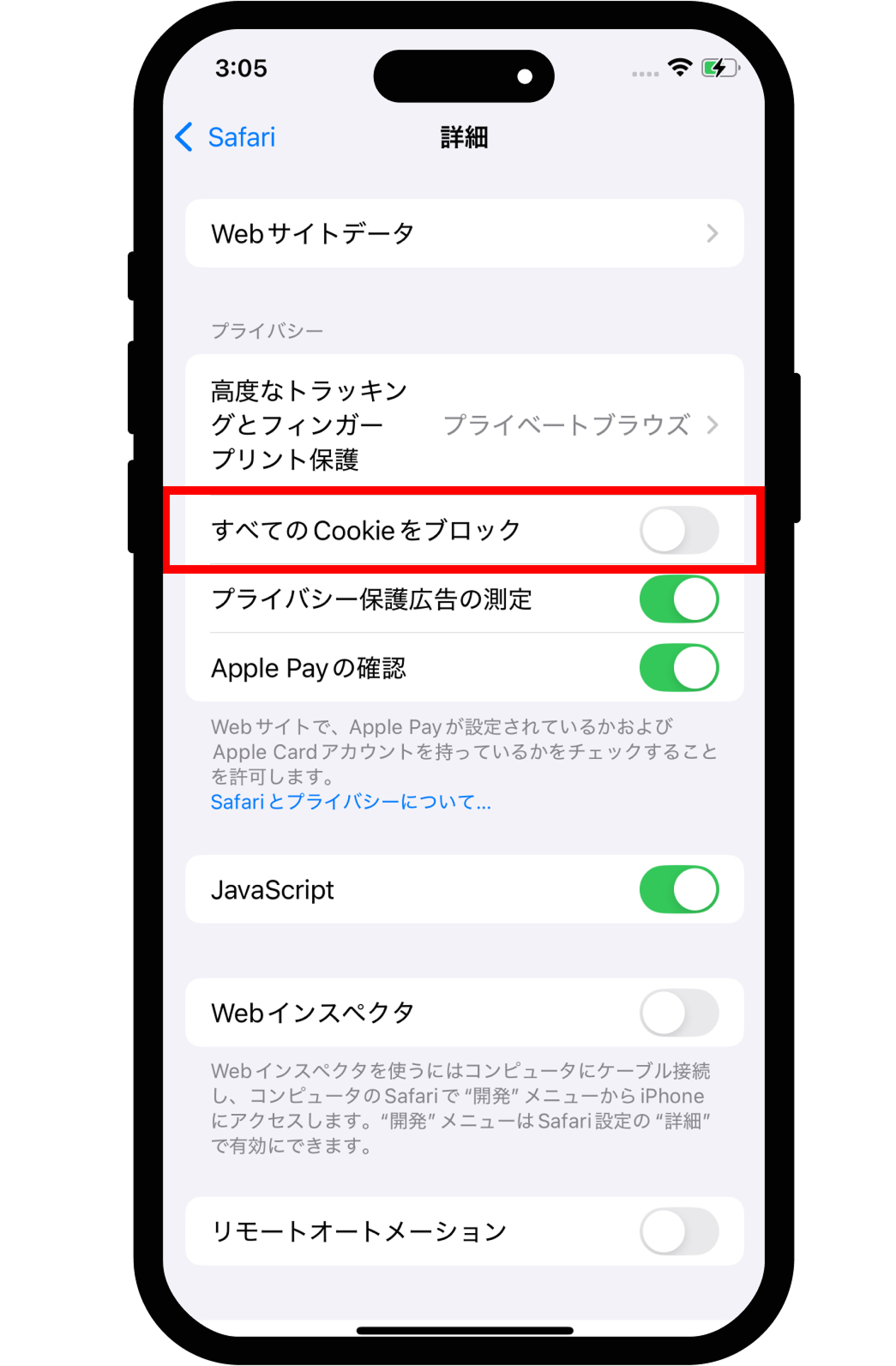Enable Webインスペクタ switch

tap(678, 1012)
